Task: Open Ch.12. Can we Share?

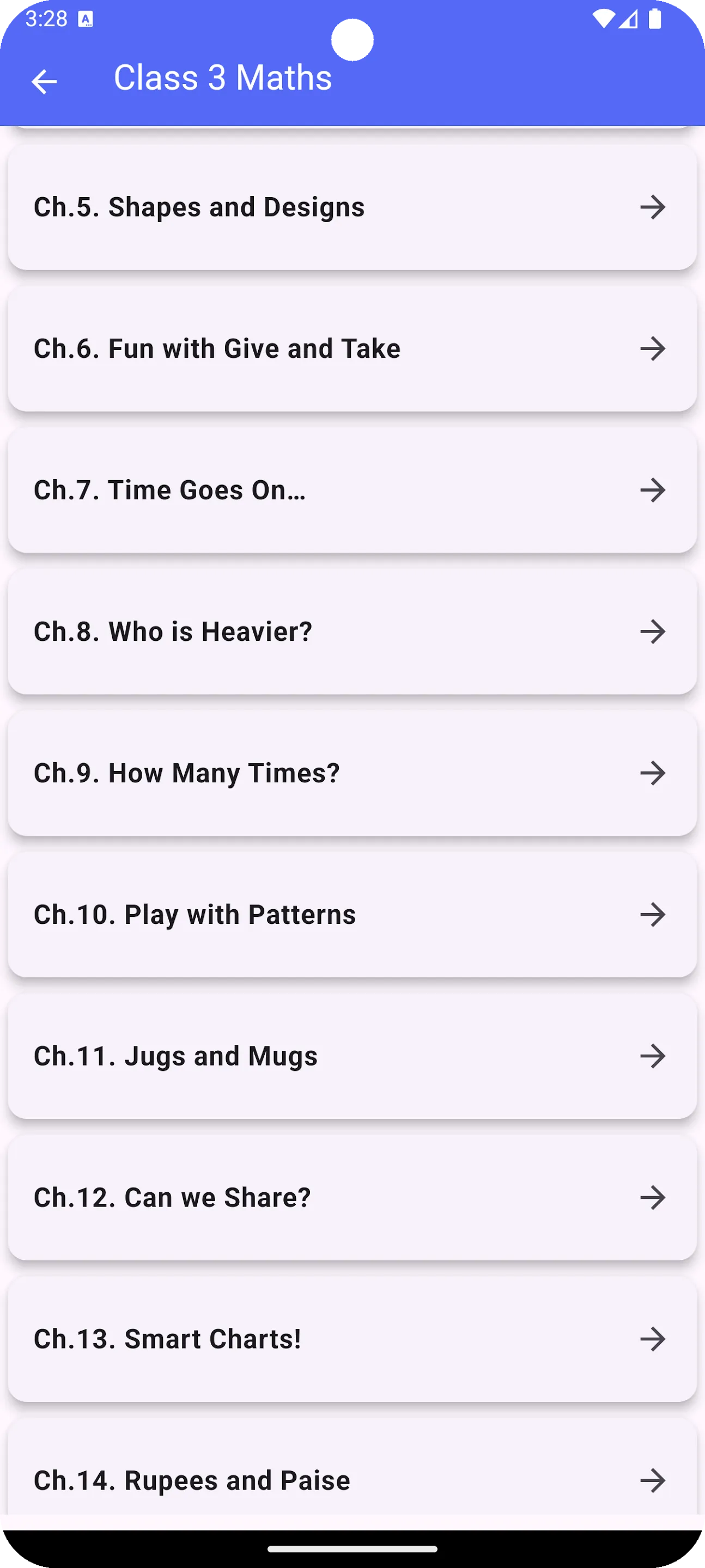Action: coord(352,1197)
